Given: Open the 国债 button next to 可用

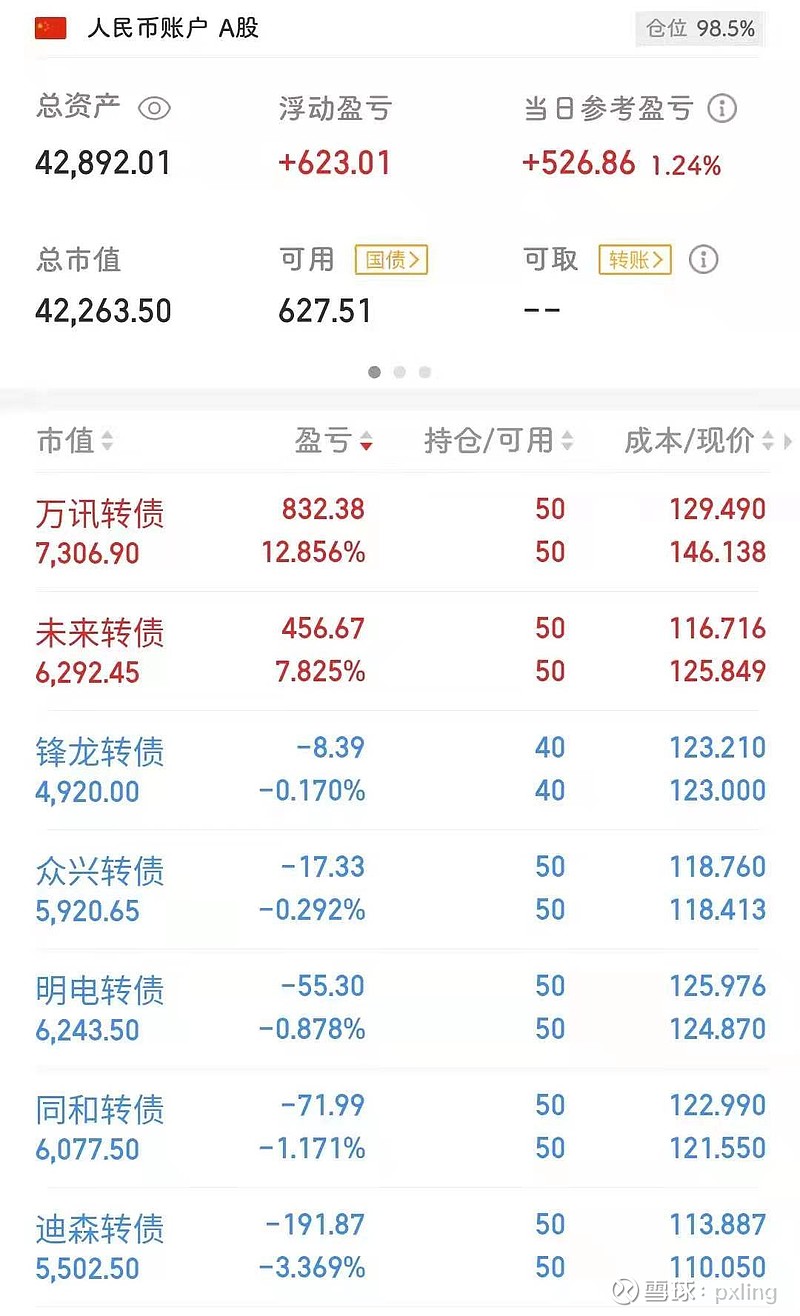Looking at the screenshot, I should 391,260.
